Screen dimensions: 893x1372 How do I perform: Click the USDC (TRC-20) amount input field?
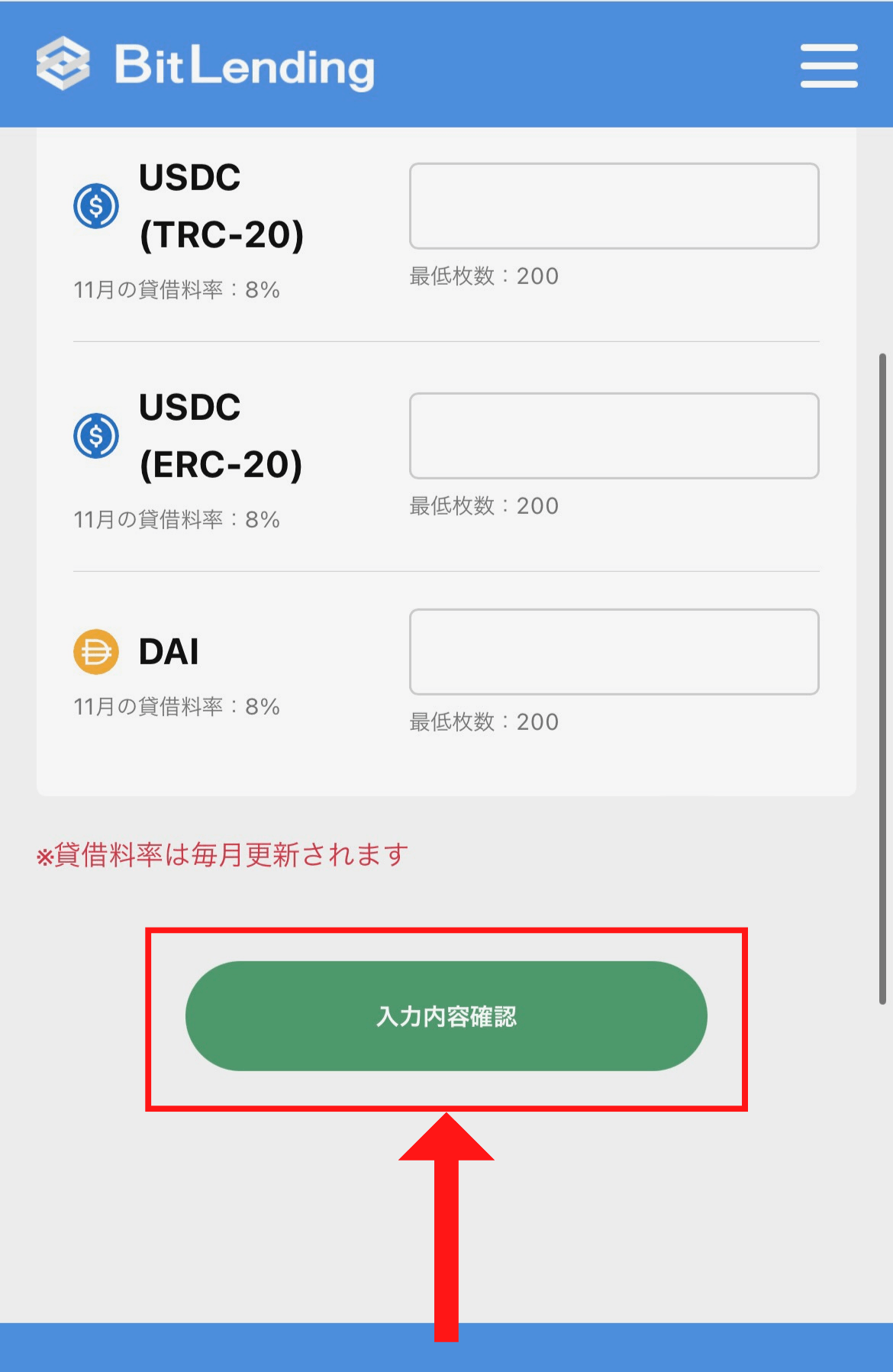click(614, 206)
